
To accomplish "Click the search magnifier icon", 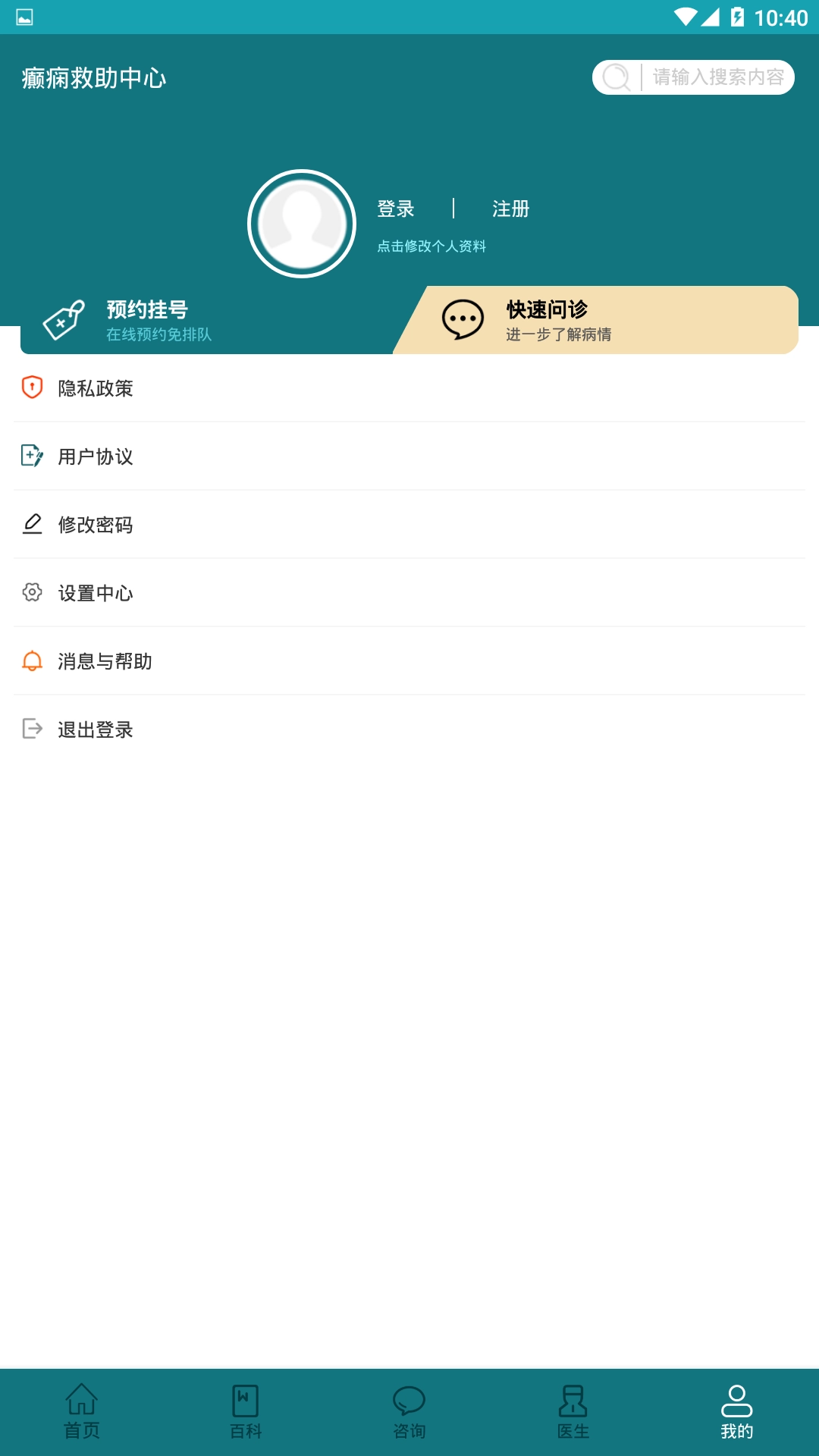I will click(616, 77).
